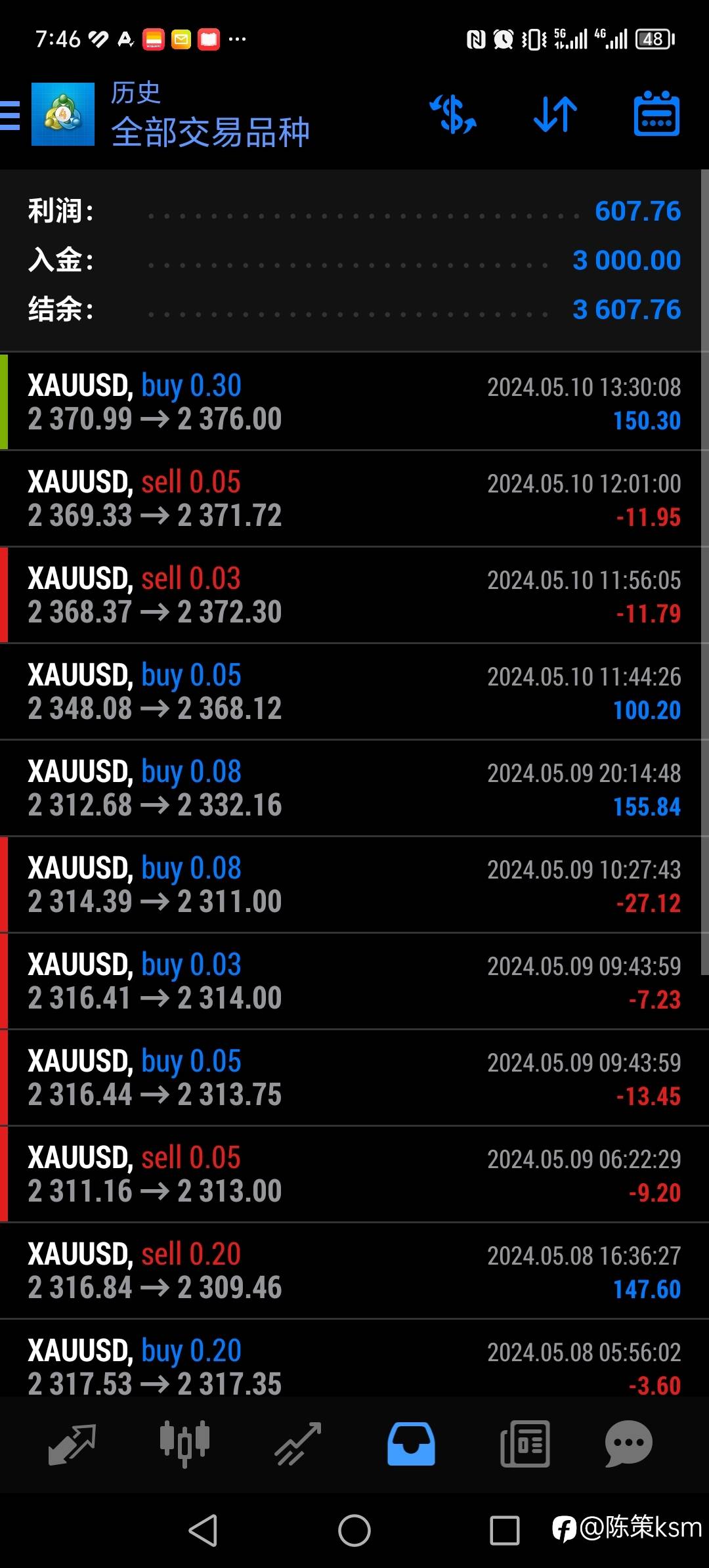The image size is (709, 1568).
Task: Open the side drawer menu
Action: pyautogui.click(x=11, y=116)
